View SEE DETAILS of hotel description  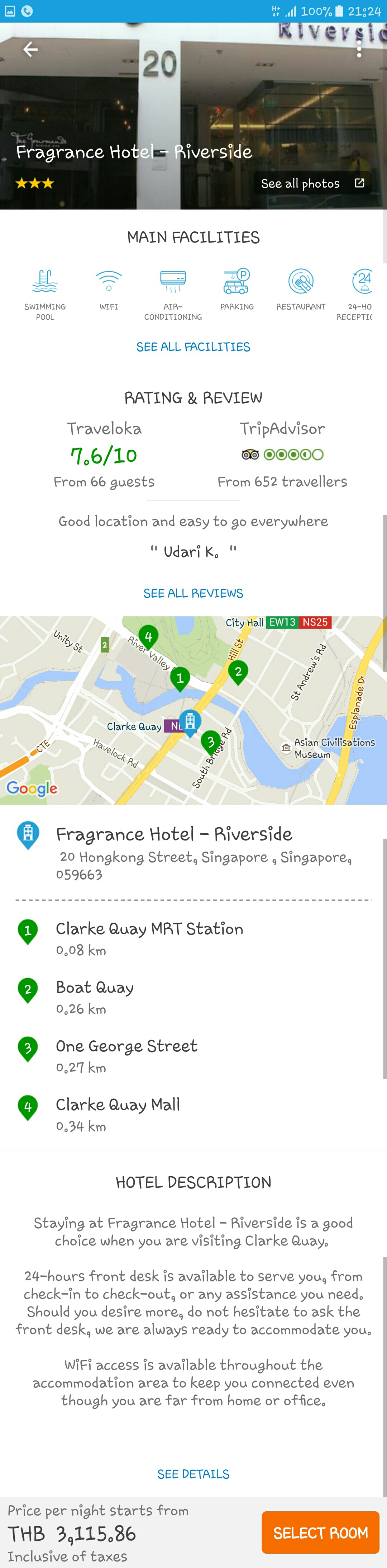pos(193,1473)
